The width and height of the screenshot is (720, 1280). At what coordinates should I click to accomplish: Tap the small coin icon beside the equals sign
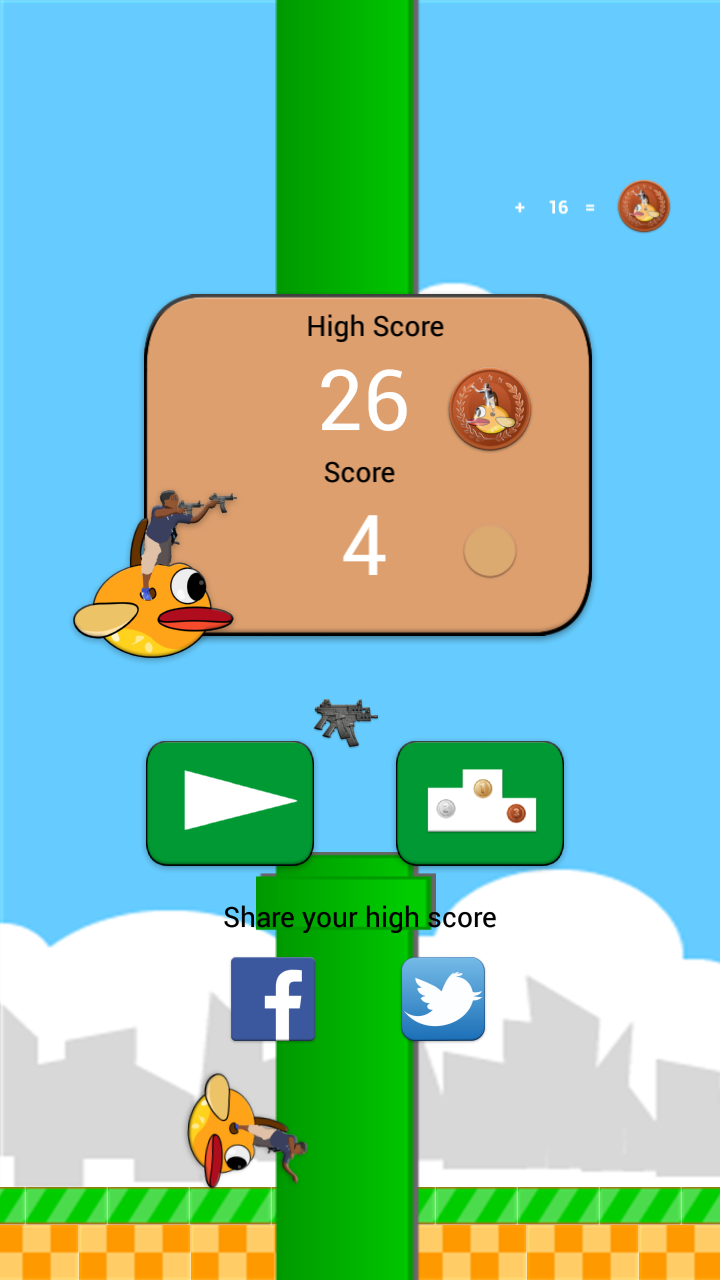[x=643, y=206]
